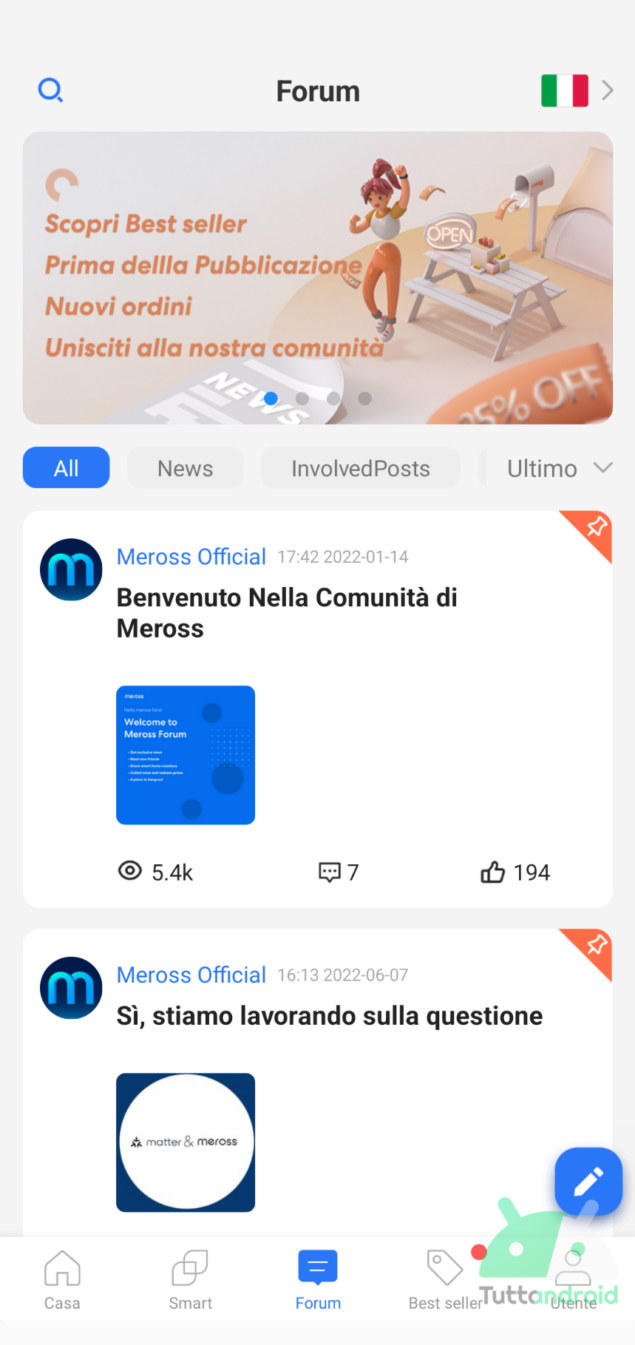View the matter & meross post image
Viewport: 635px width, 1345px height.
point(186,1142)
